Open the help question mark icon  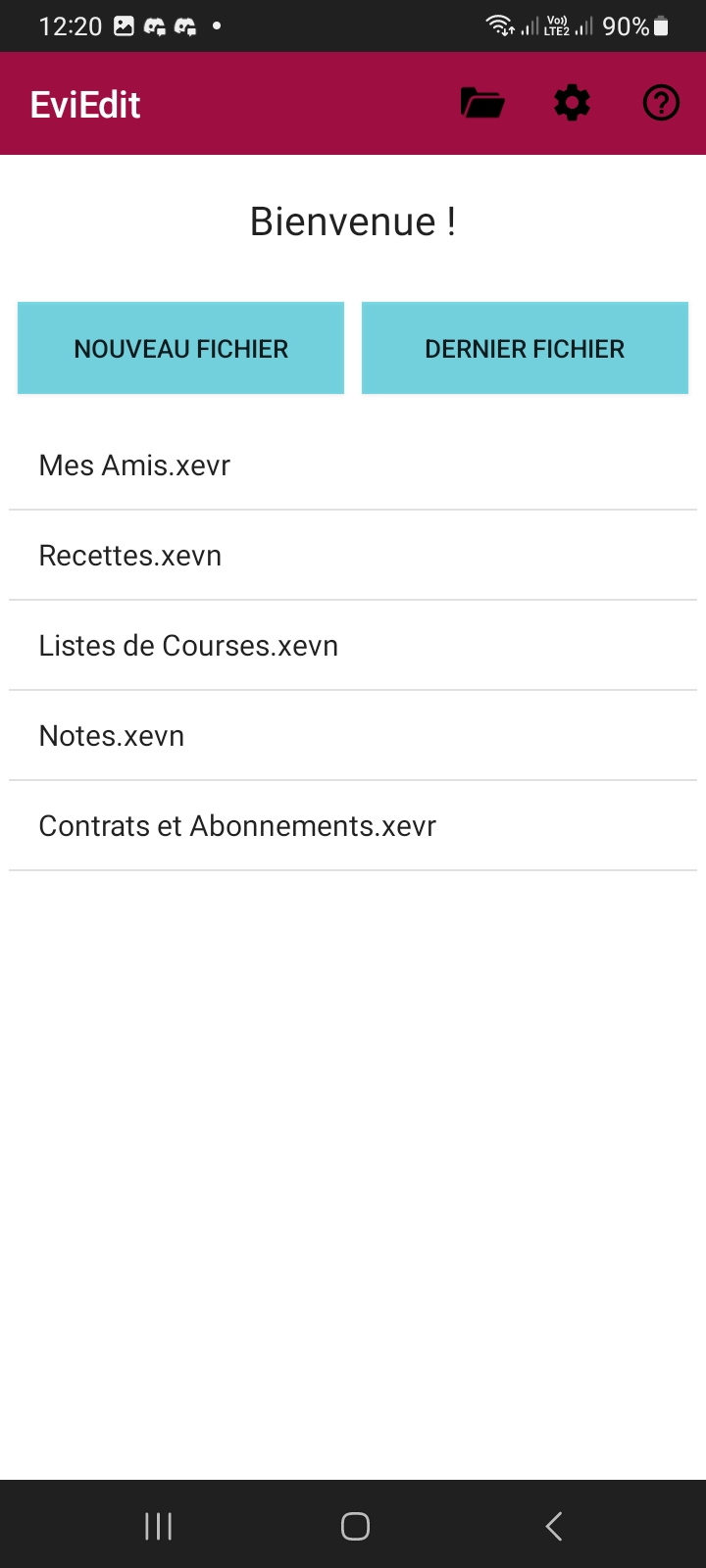(661, 103)
